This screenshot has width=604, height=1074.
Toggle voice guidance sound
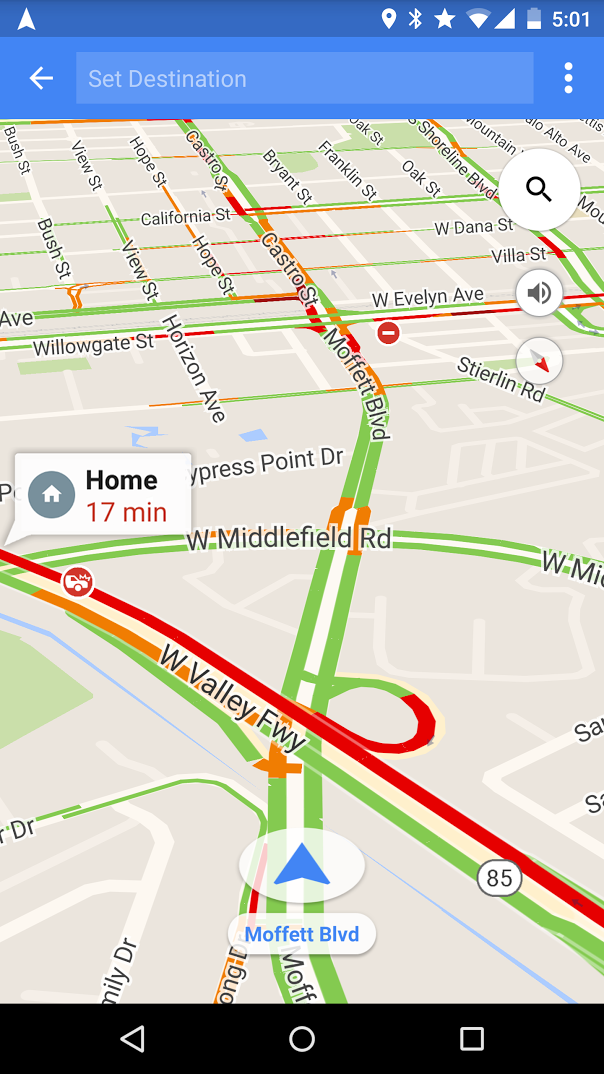539,293
